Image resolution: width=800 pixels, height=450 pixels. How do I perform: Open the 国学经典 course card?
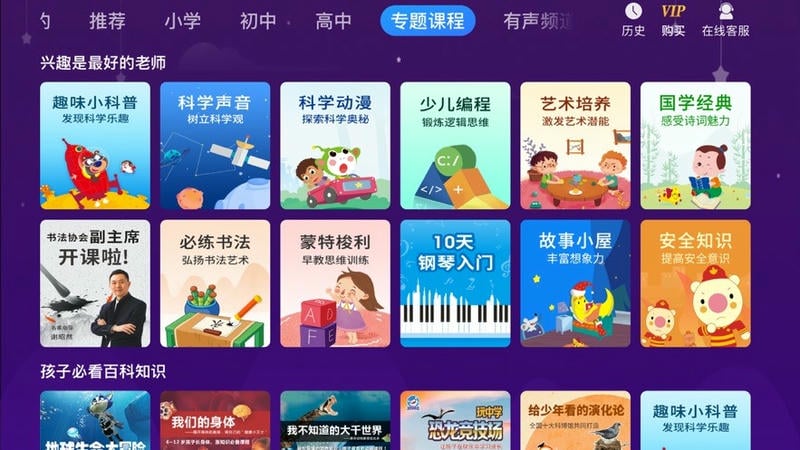pyautogui.click(x=695, y=145)
